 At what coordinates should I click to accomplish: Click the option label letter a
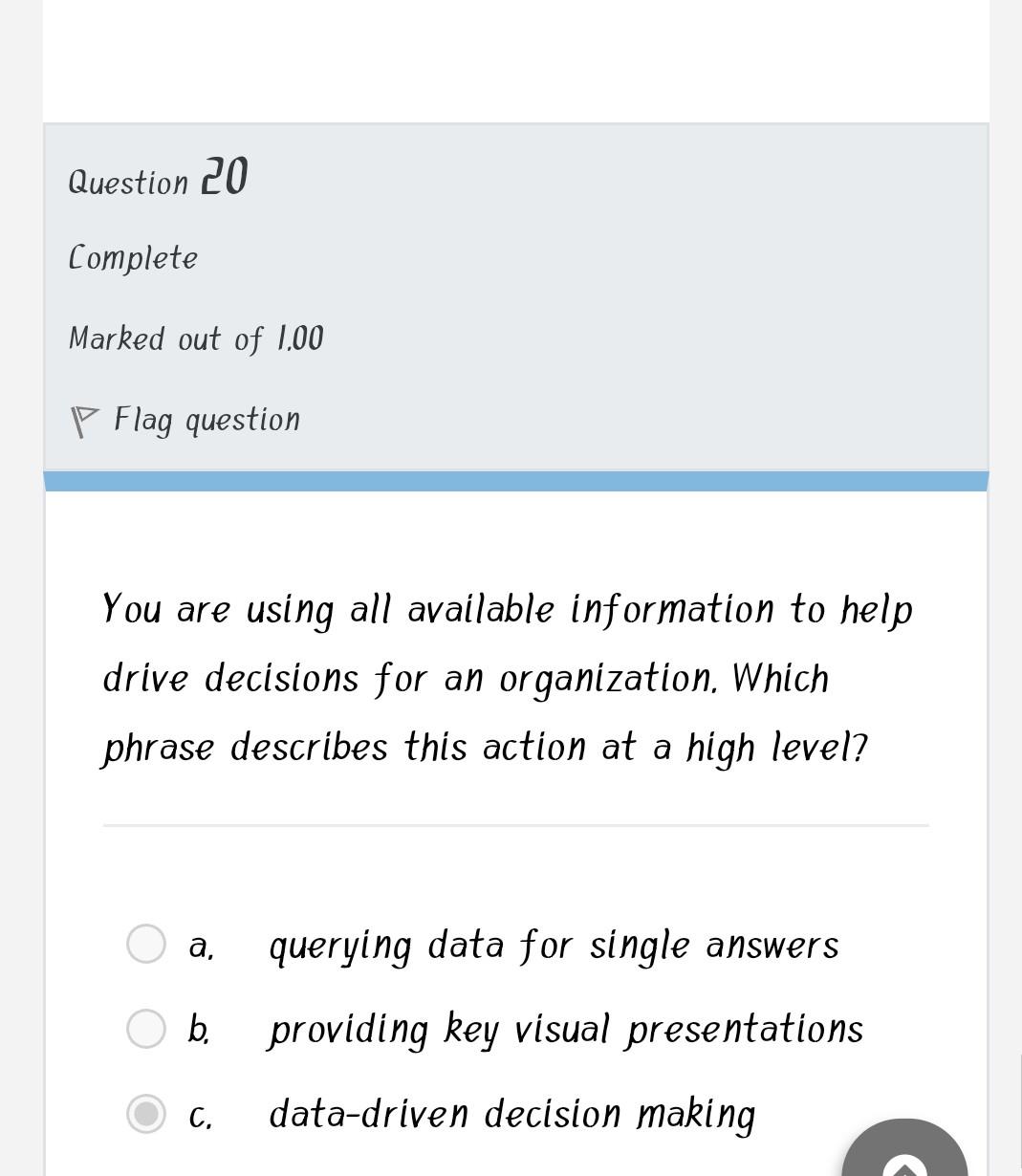click(200, 947)
